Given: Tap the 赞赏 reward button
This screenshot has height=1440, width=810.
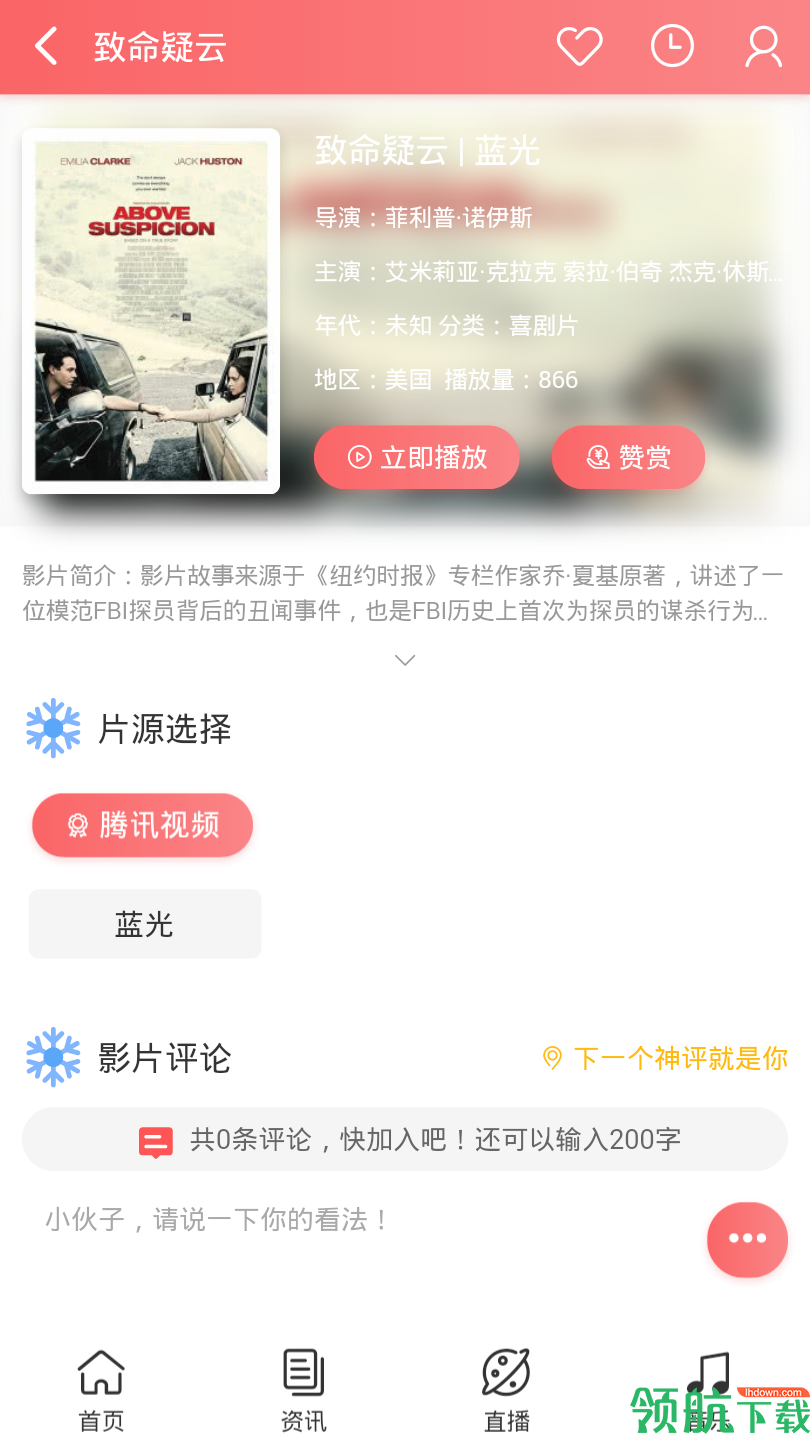Looking at the screenshot, I should click(628, 457).
